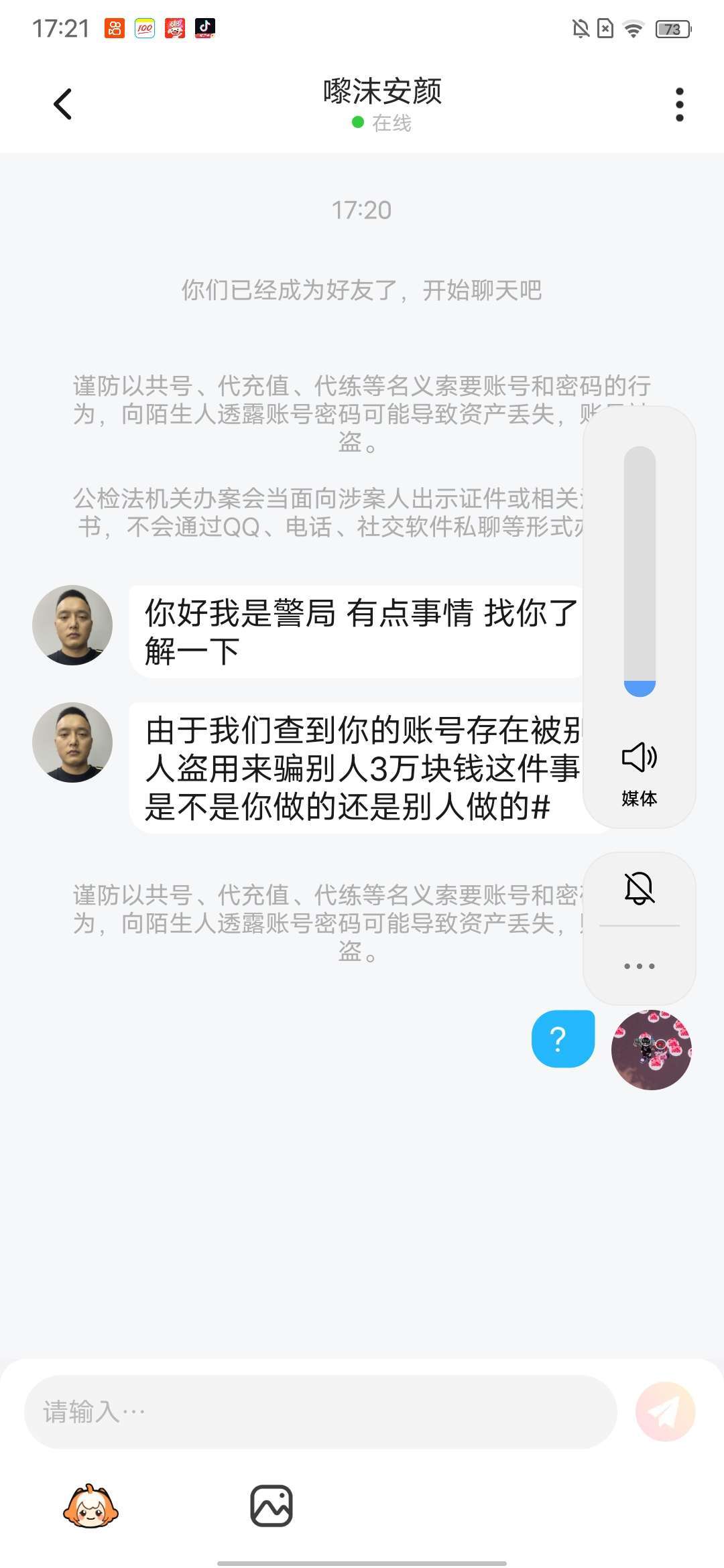Open the emoji sticker picker
Screen dimensions: 724x1568
pos(90,1506)
